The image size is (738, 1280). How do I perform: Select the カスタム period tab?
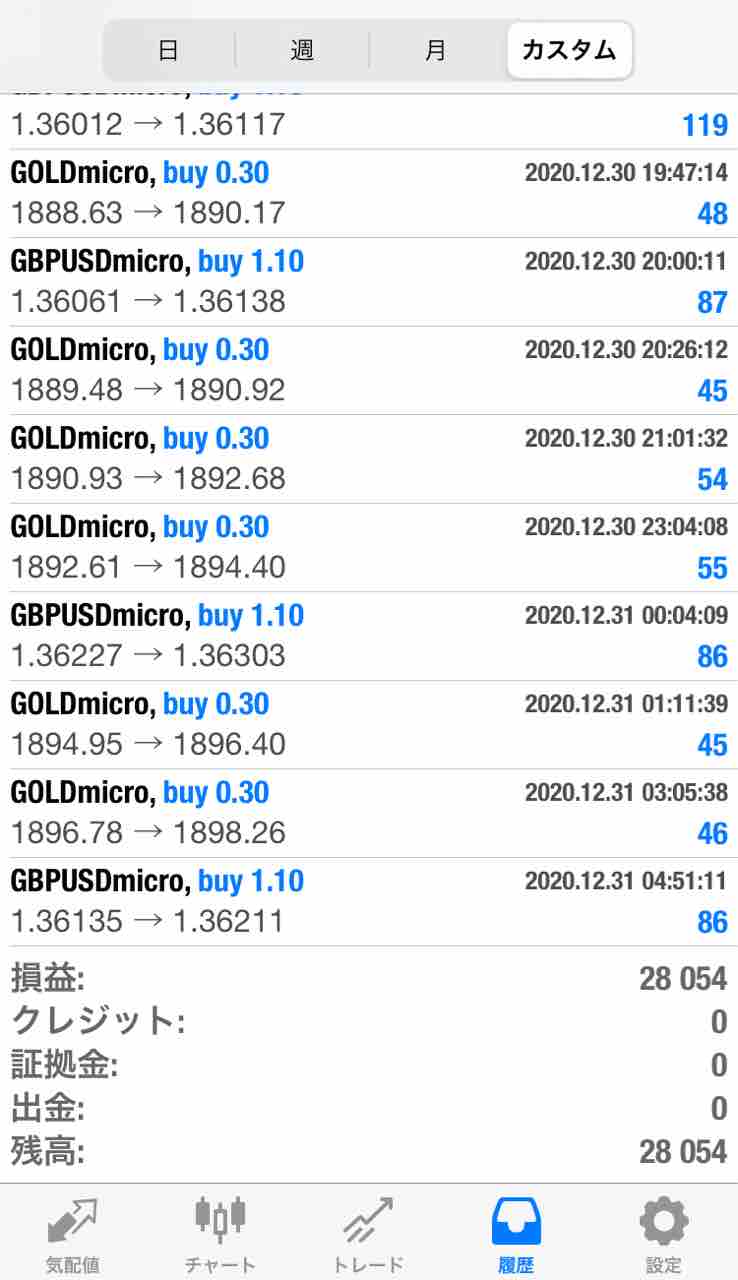pyautogui.click(x=569, y=50)
